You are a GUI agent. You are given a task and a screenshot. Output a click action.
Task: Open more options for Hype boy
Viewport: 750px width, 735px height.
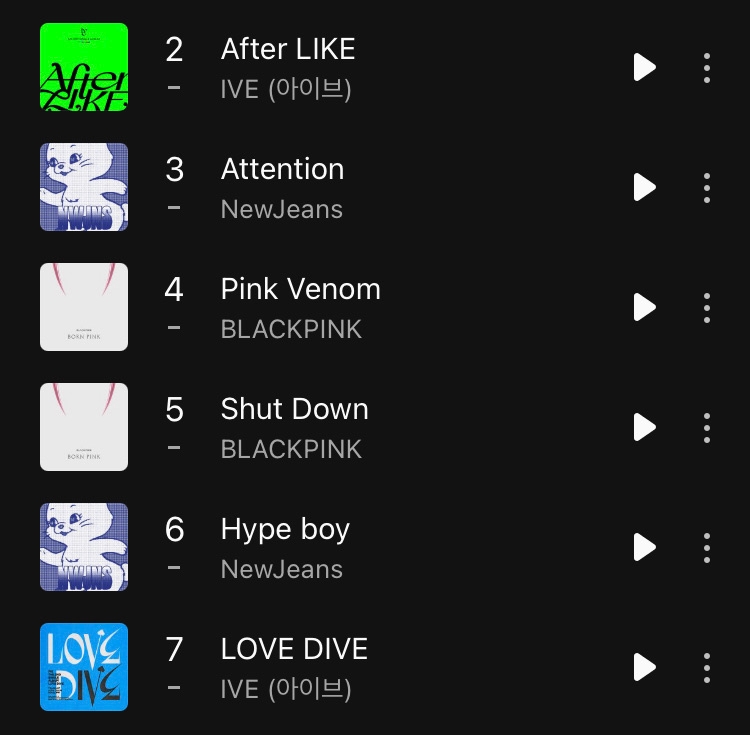click(707, 547)
